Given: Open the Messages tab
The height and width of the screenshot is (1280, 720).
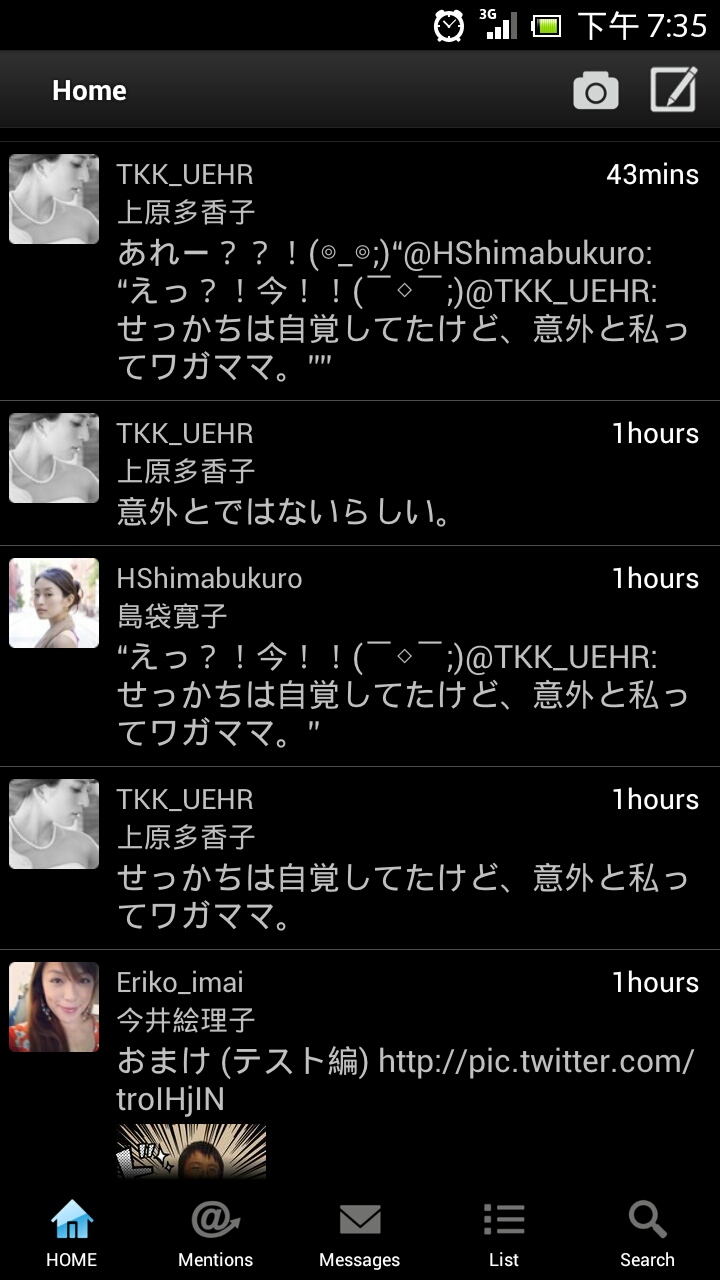Looking at the screenshot, I should pyautogui.click(x=359, y=1234).
